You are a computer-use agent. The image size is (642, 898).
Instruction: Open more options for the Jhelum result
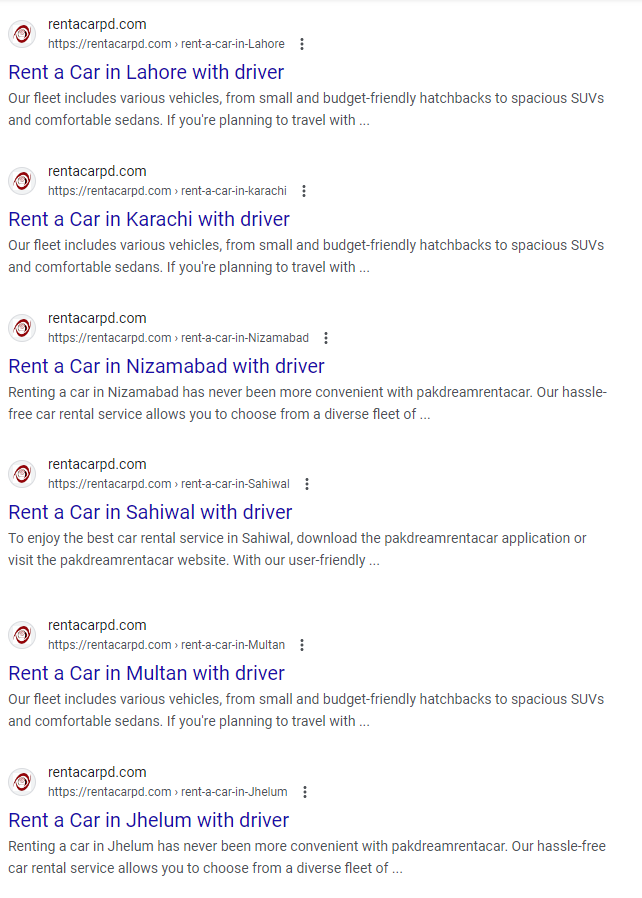click(x=305, y=792)
